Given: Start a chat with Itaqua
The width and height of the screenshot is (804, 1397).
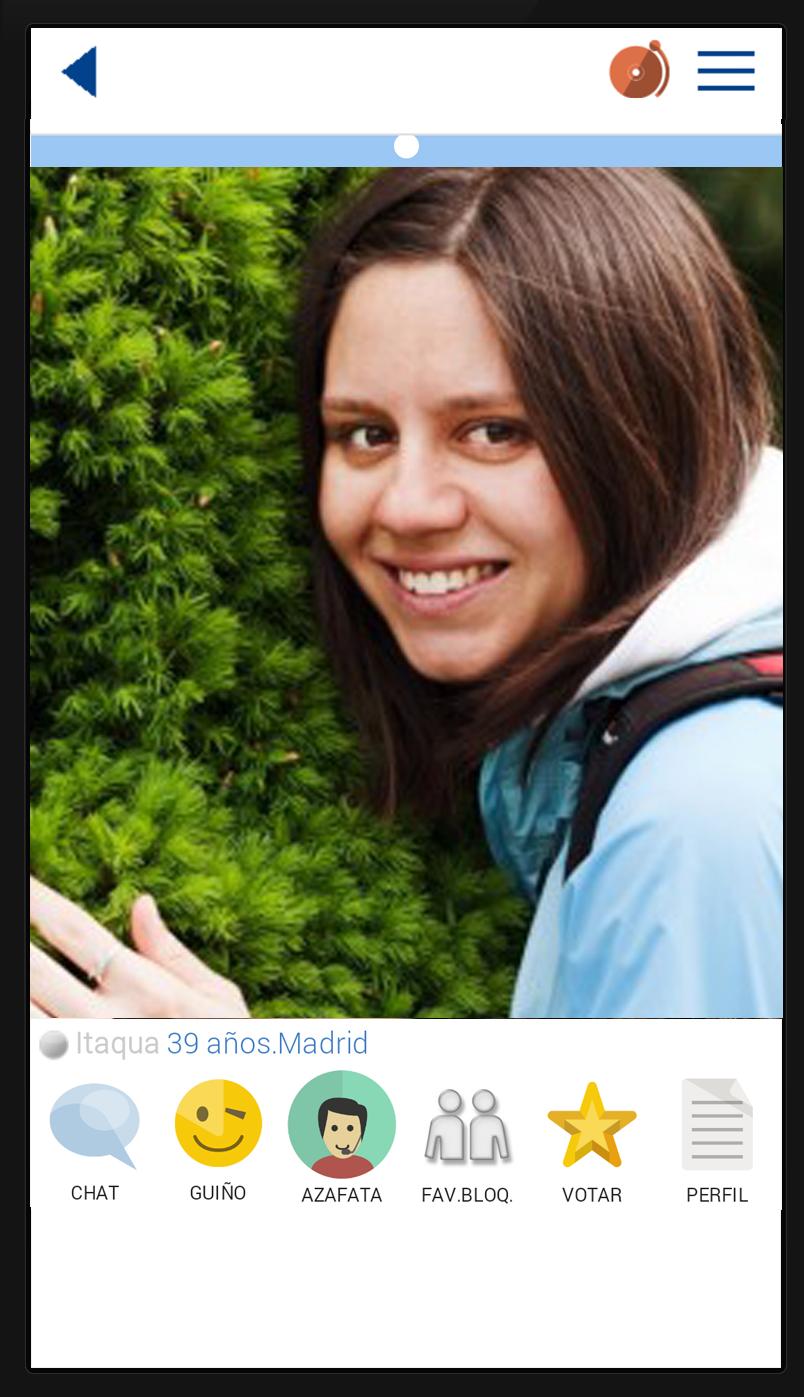Looking at the screenshot, I should pos(95,1140).
